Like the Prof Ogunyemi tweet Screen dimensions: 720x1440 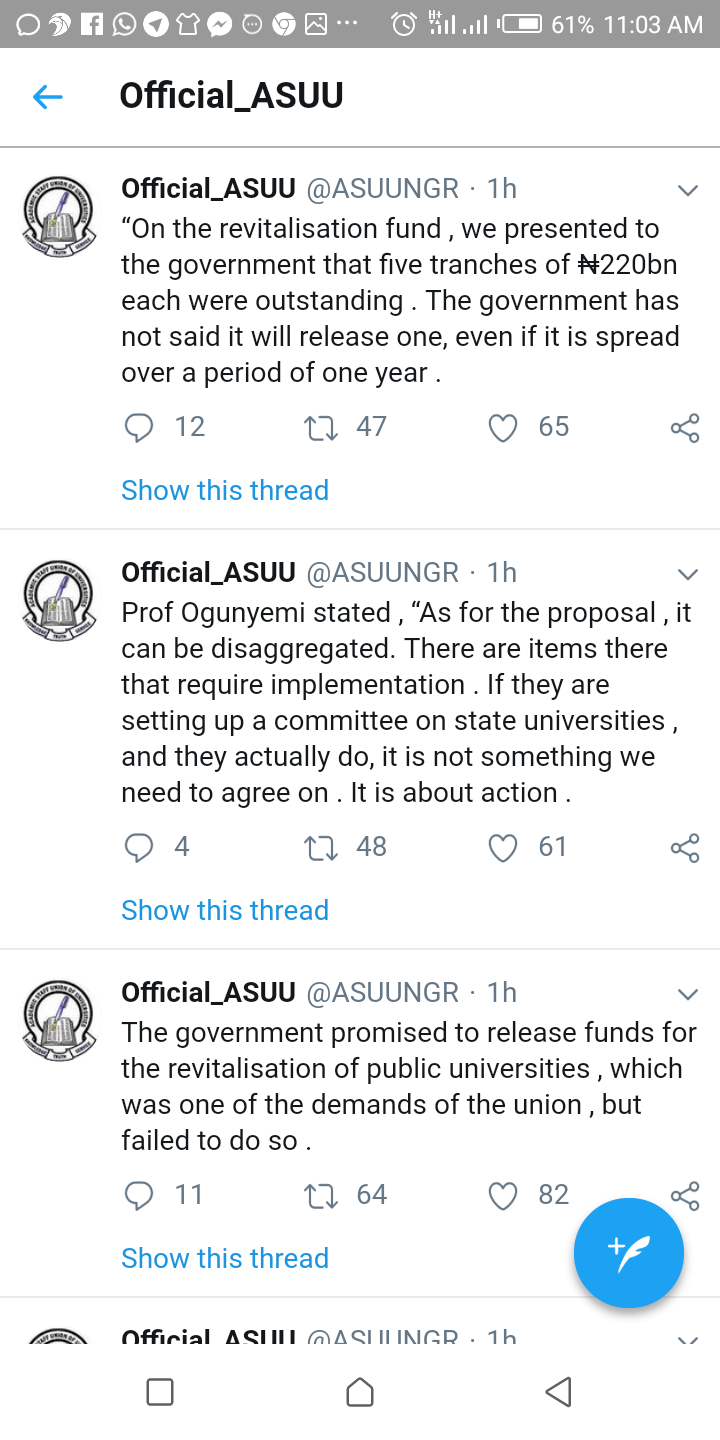click(x=503, y=848)
